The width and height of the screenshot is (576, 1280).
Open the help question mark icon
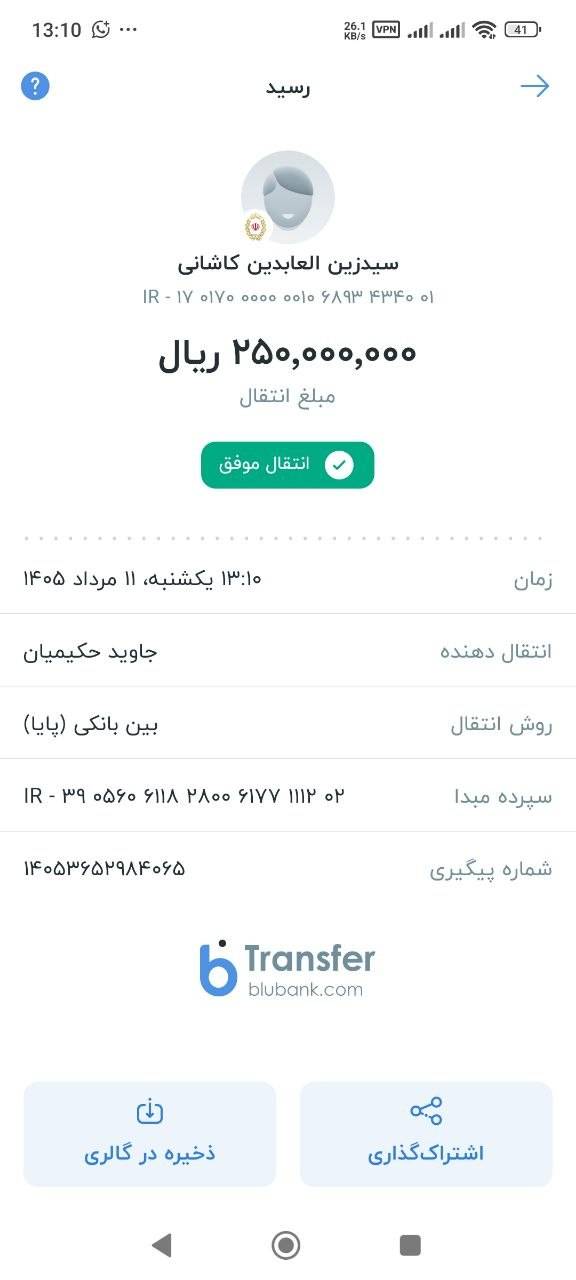coord(35,86)
